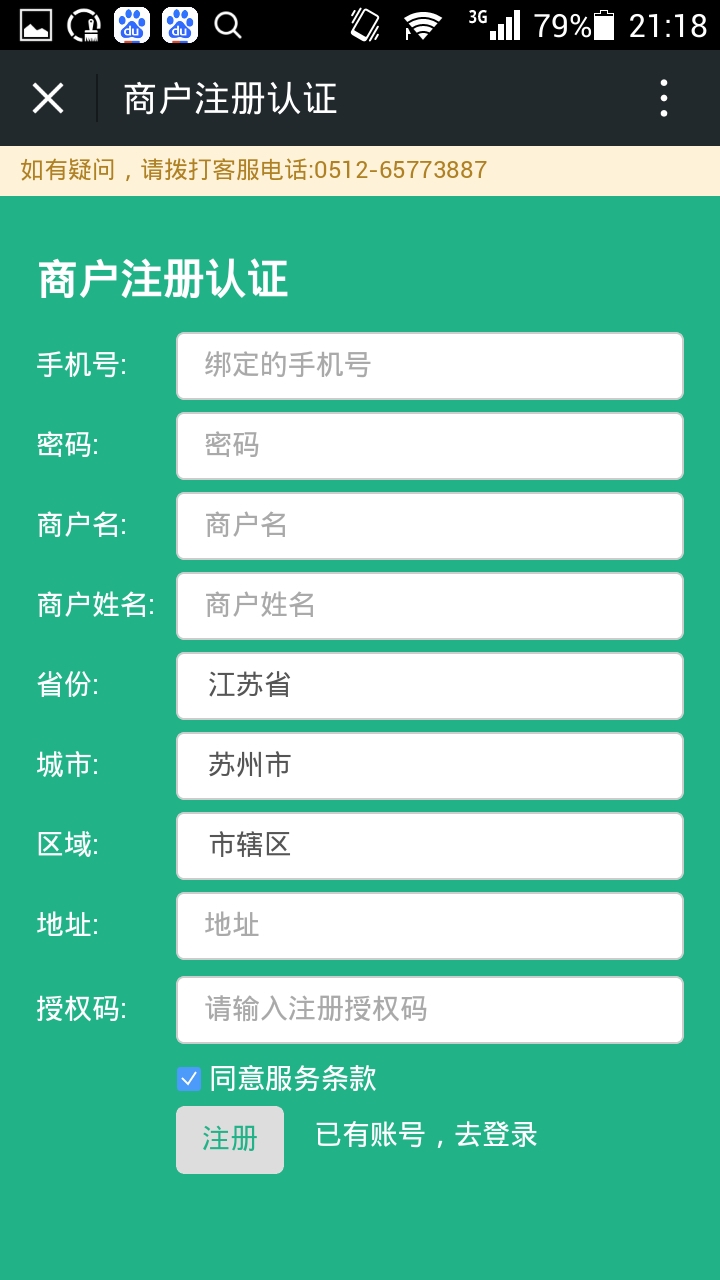Tap the 手机号 phone number input field

pos(429,365)
